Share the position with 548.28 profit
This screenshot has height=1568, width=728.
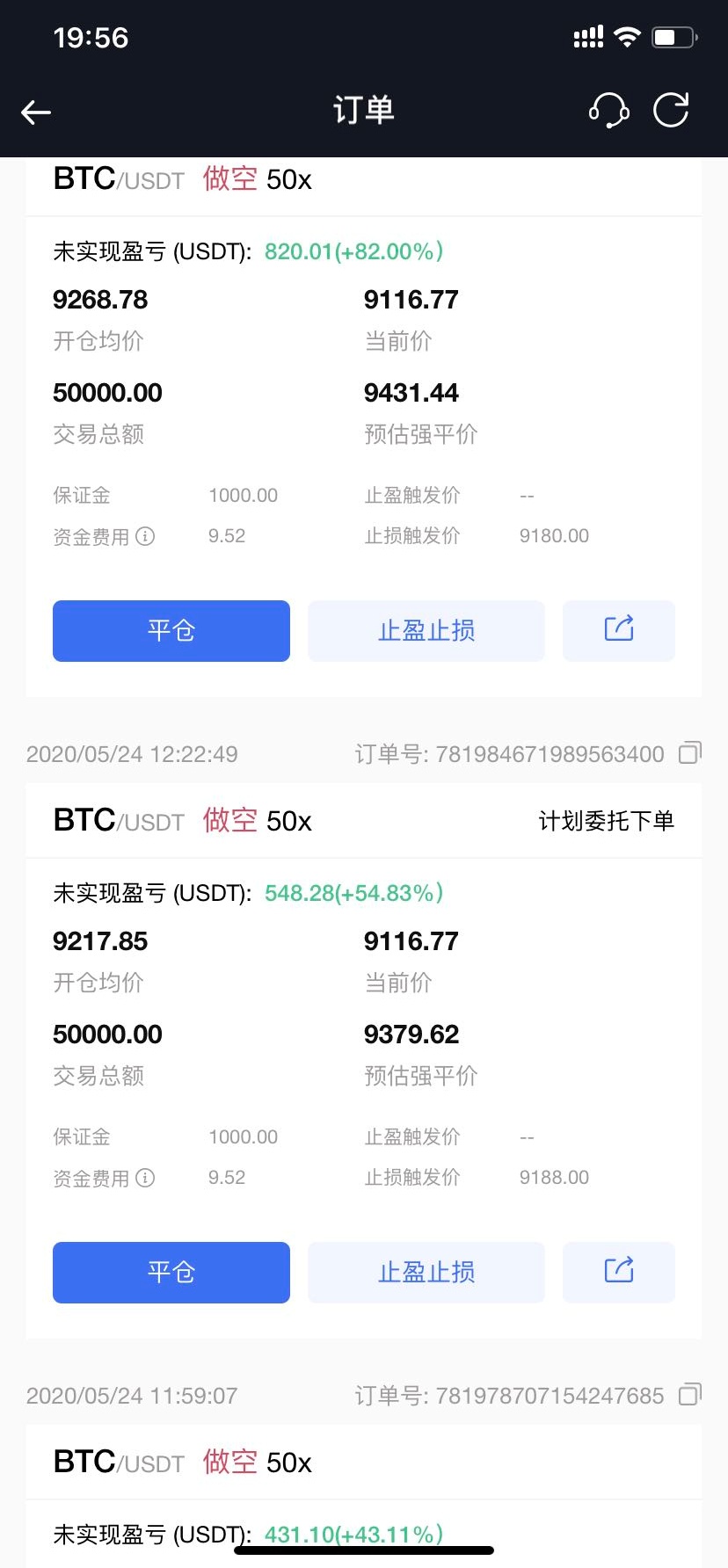pyautogui.click(x=619, y=1273)
